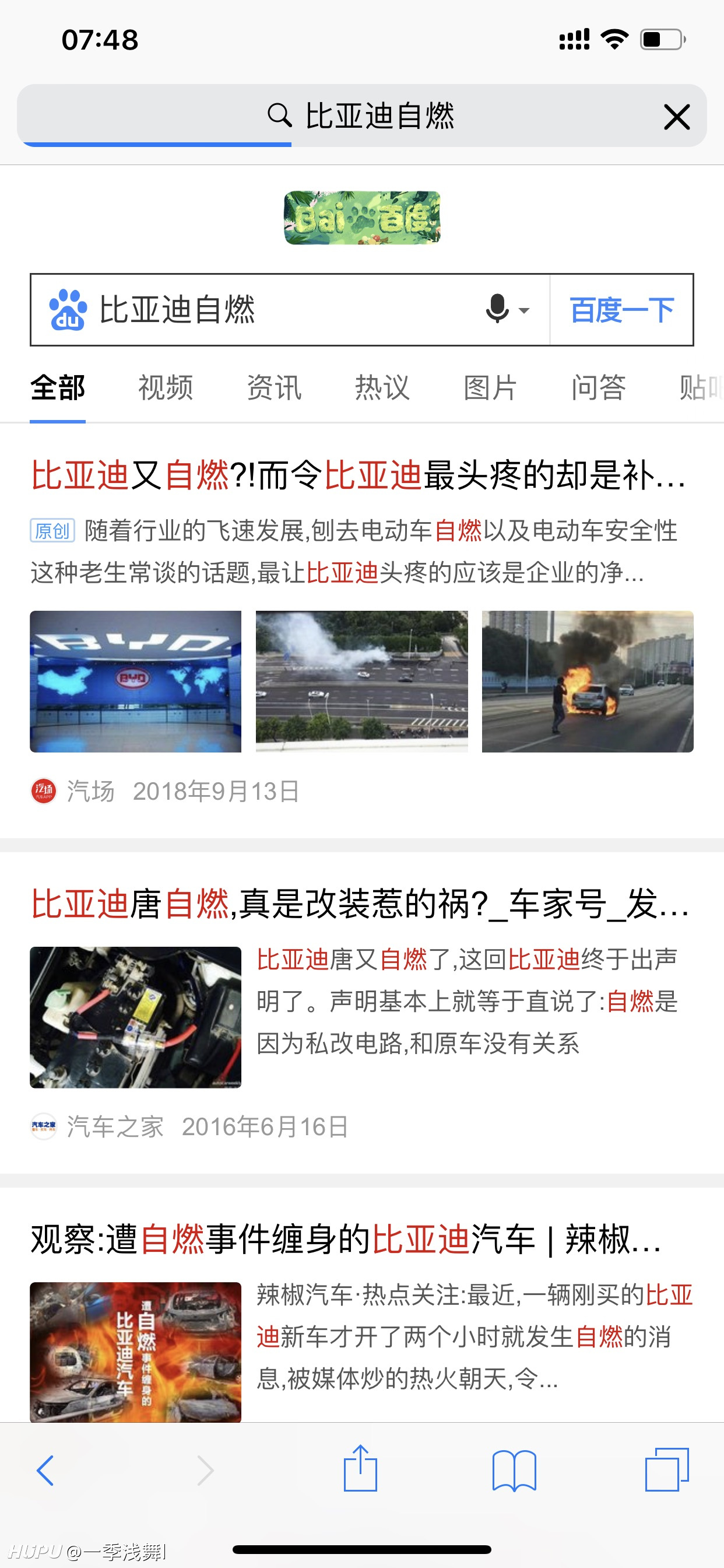Open the result 比亚迪唐自燃,真是改装惹的祸
The width and height of the screenshot is (724, 1568).
(x=360, y=904)
